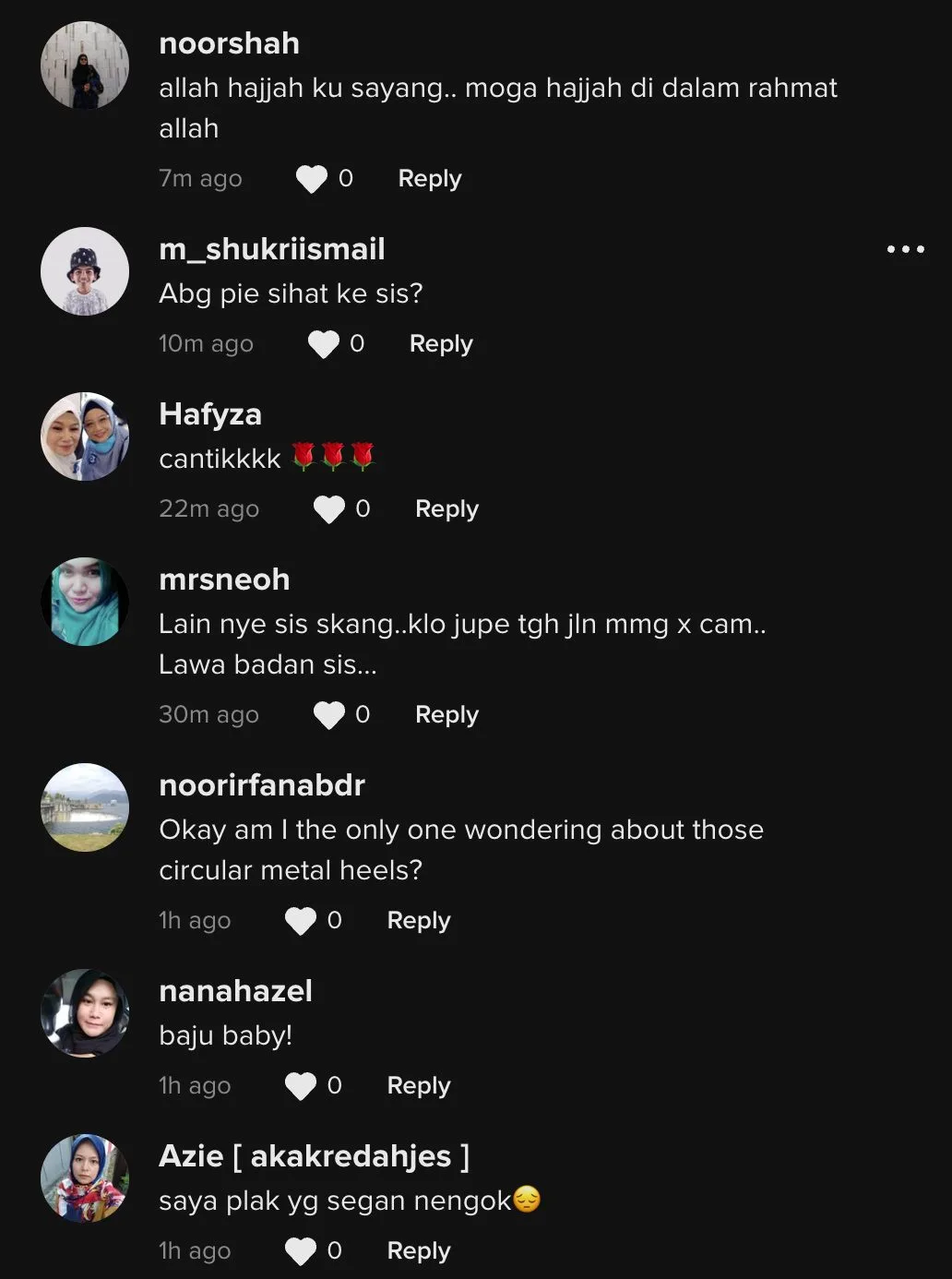Like noorirfanabdr's comment

(x=300, y=921)
